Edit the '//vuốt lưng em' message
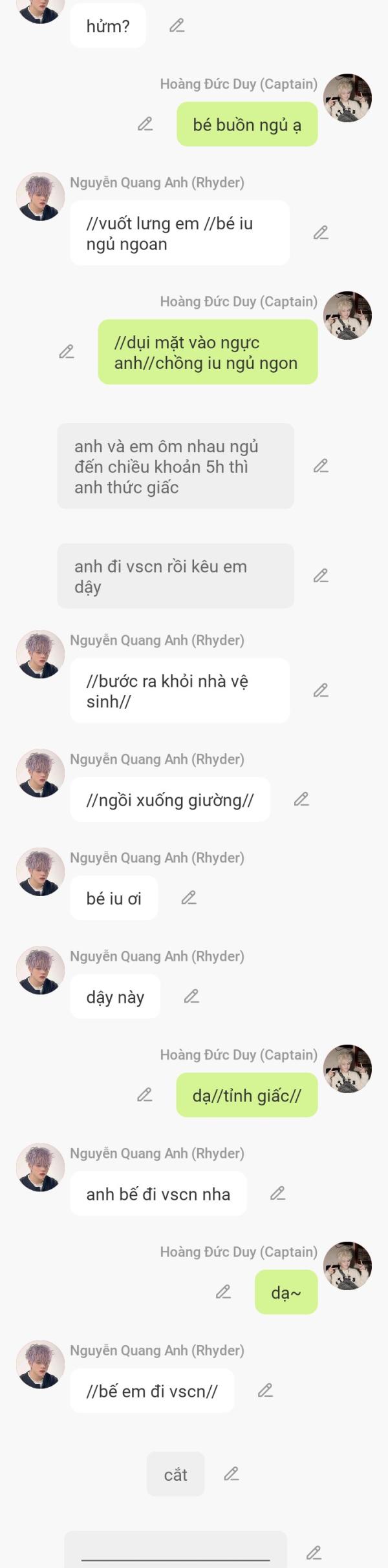This screenshot has width=388, height=1568. 321,233
